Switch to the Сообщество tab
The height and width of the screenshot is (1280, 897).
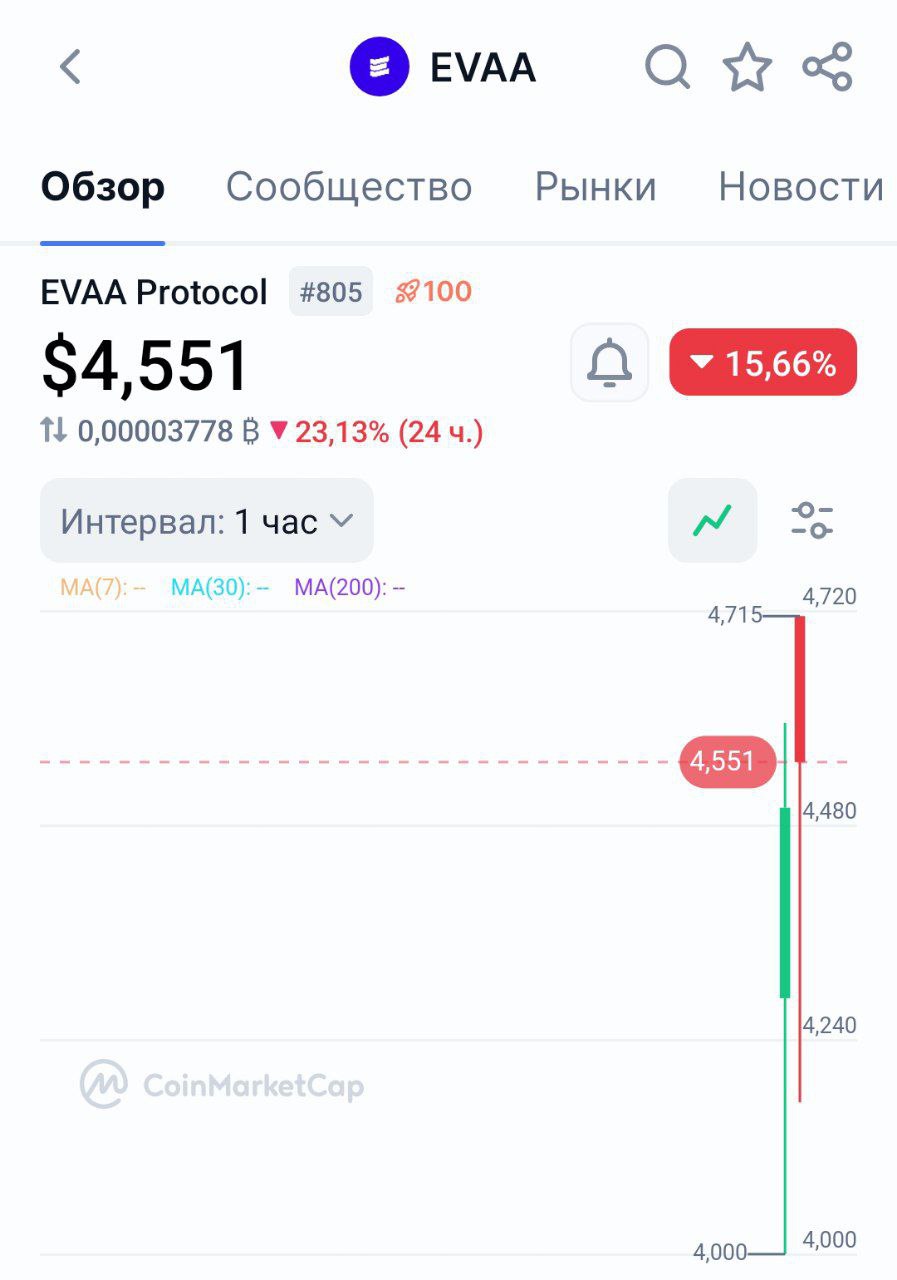(x=349, y=187)
